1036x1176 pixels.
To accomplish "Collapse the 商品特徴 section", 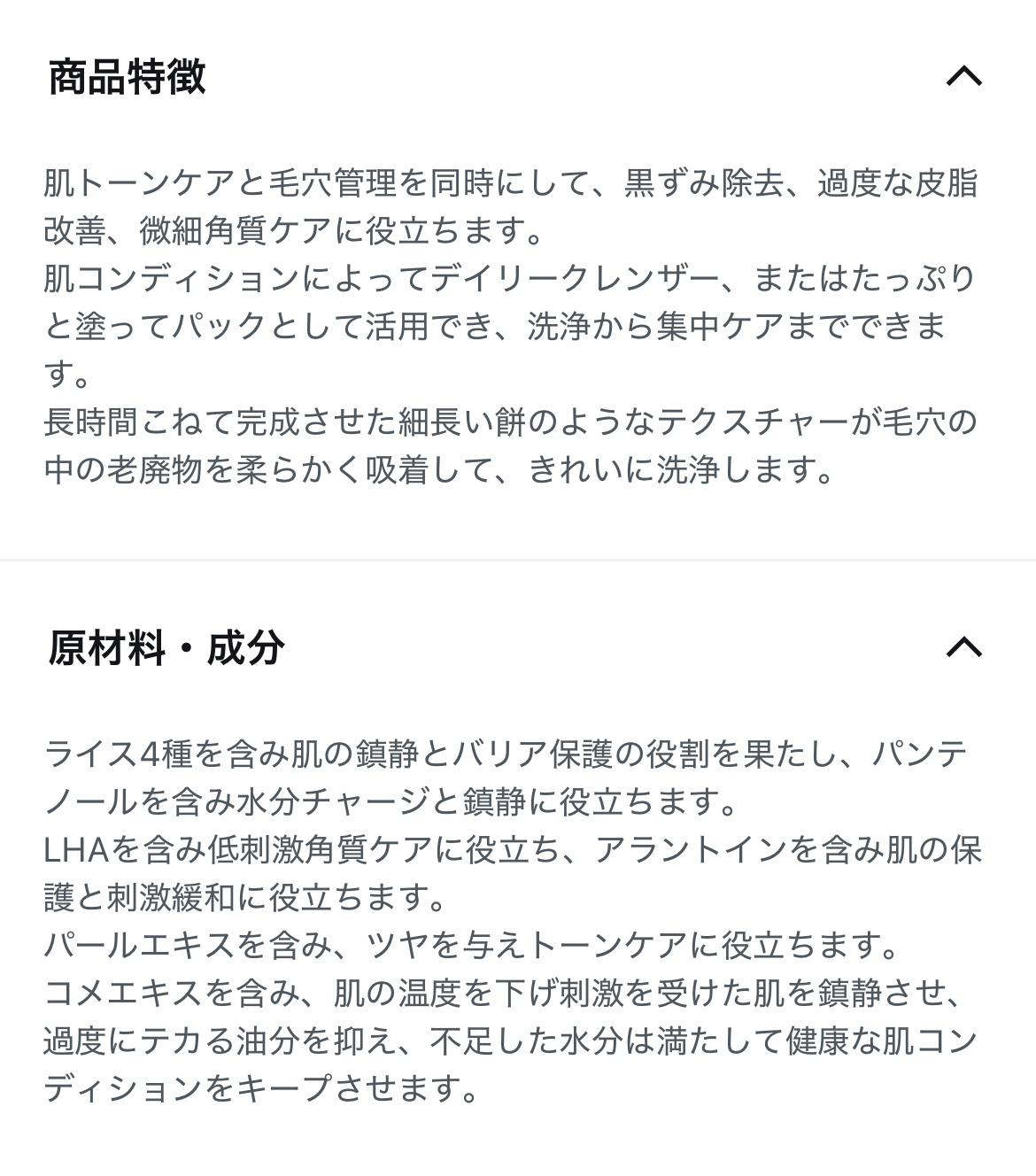I will point(963,77).
